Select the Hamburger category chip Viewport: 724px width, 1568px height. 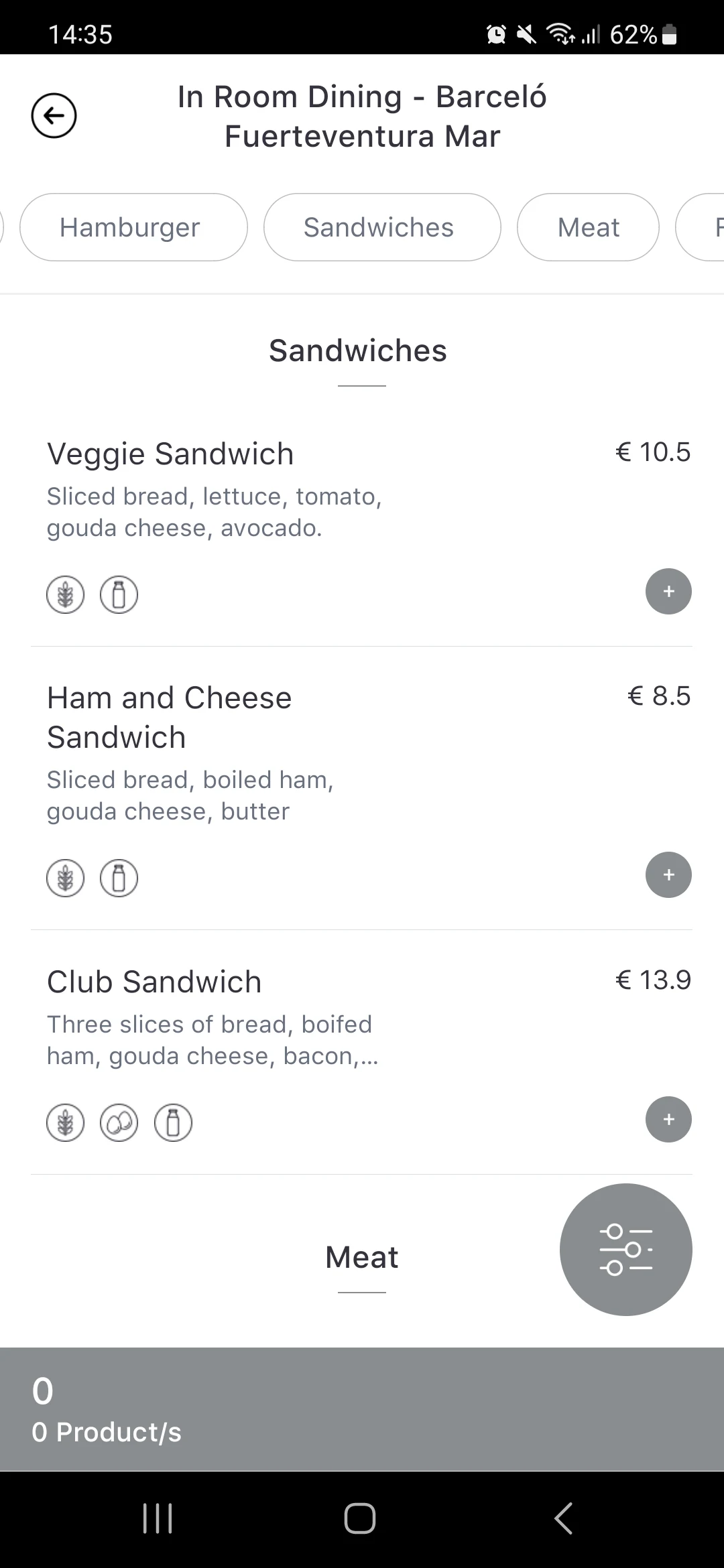click(133, 227)
